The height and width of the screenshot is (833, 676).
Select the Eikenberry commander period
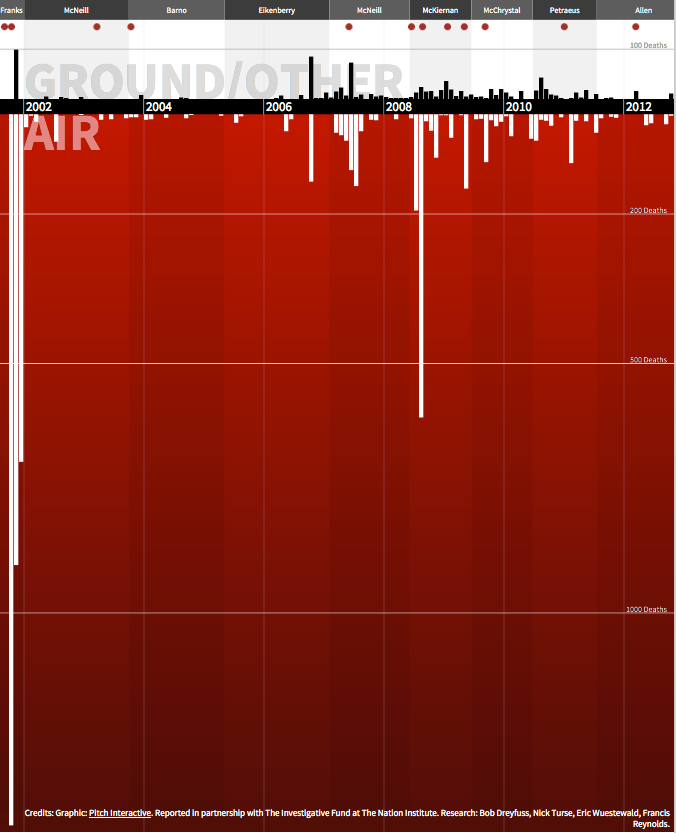[276, 10]
